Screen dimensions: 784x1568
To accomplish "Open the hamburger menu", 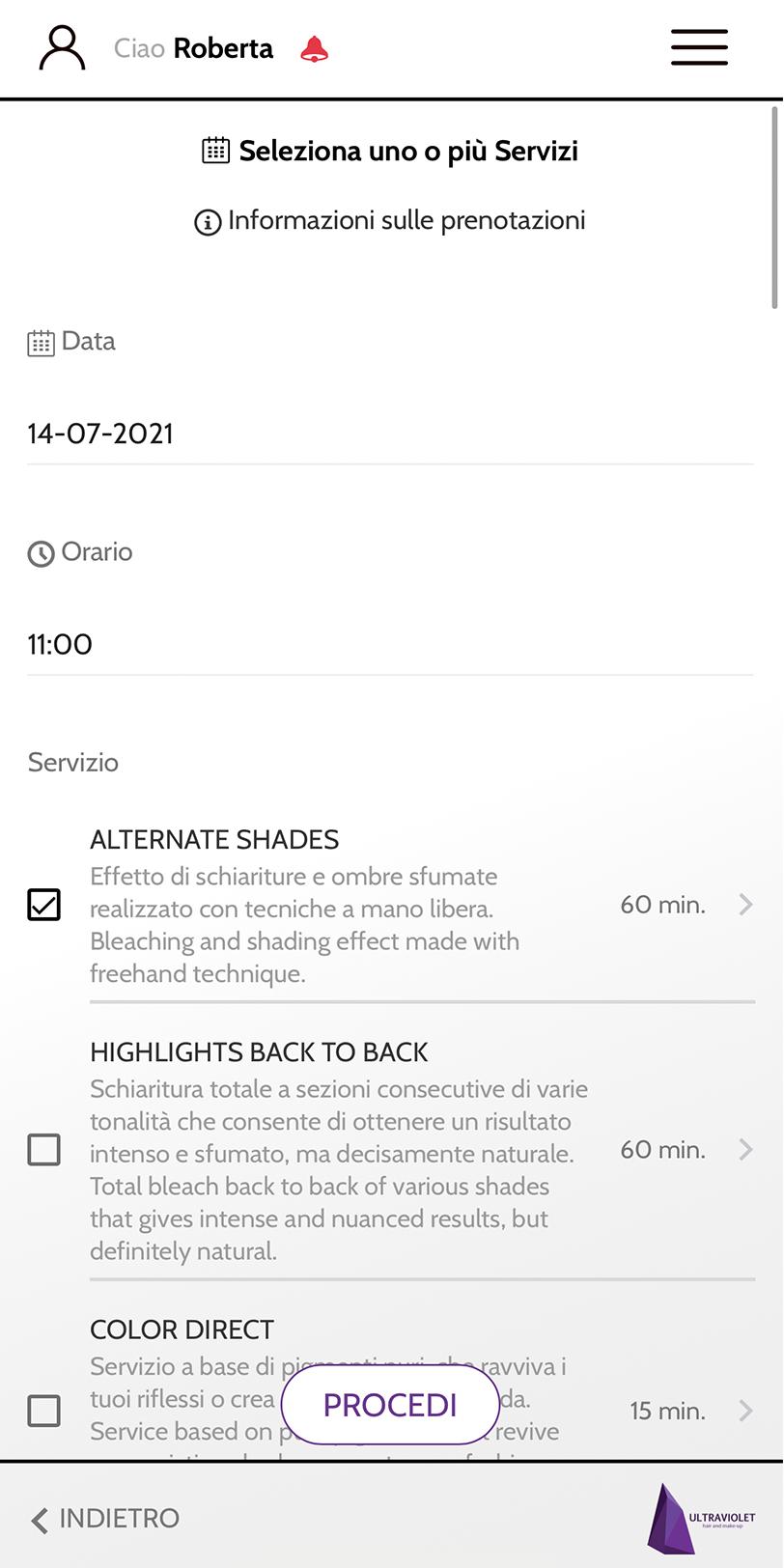I will [699, 47].
